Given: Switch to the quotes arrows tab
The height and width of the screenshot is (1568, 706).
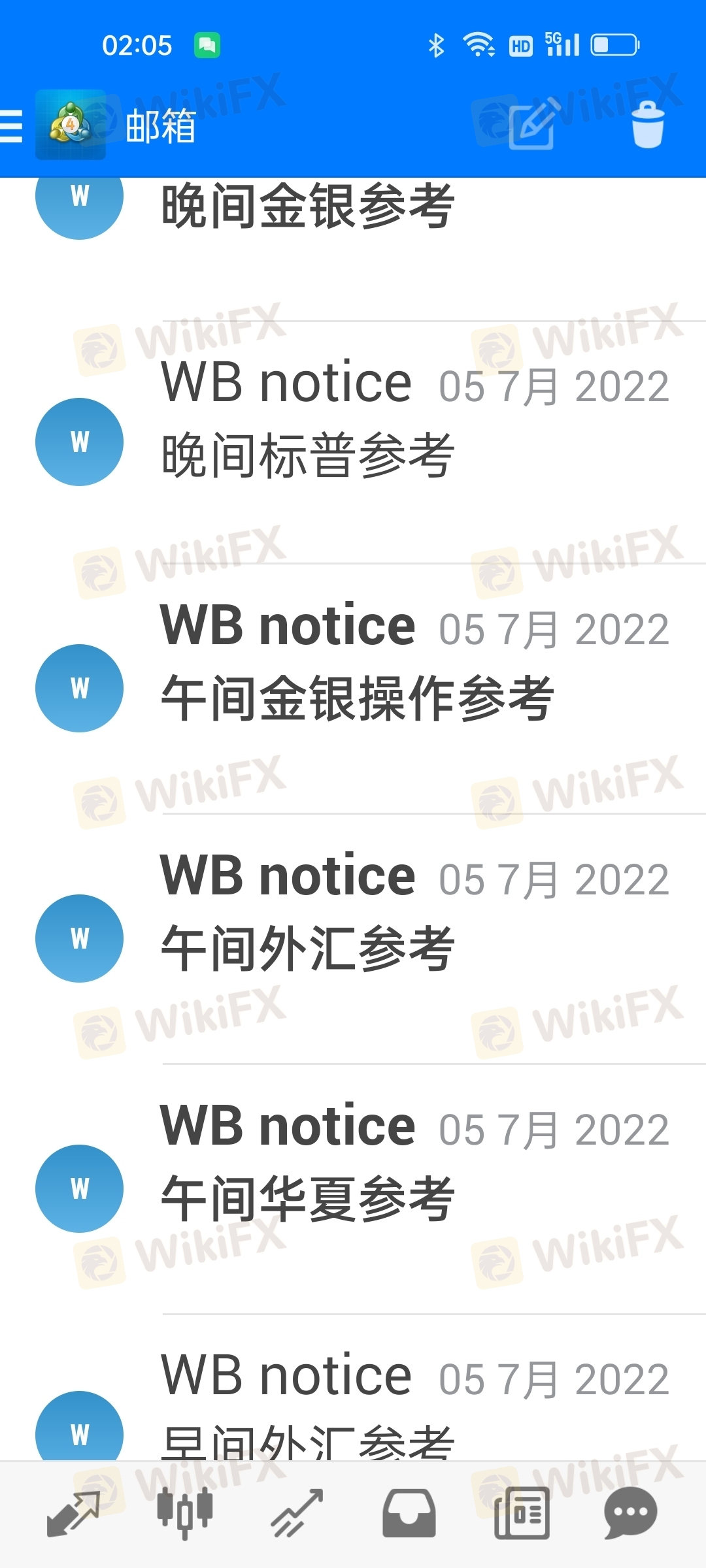Looking at the screenshot, I should coord(73,1513).
